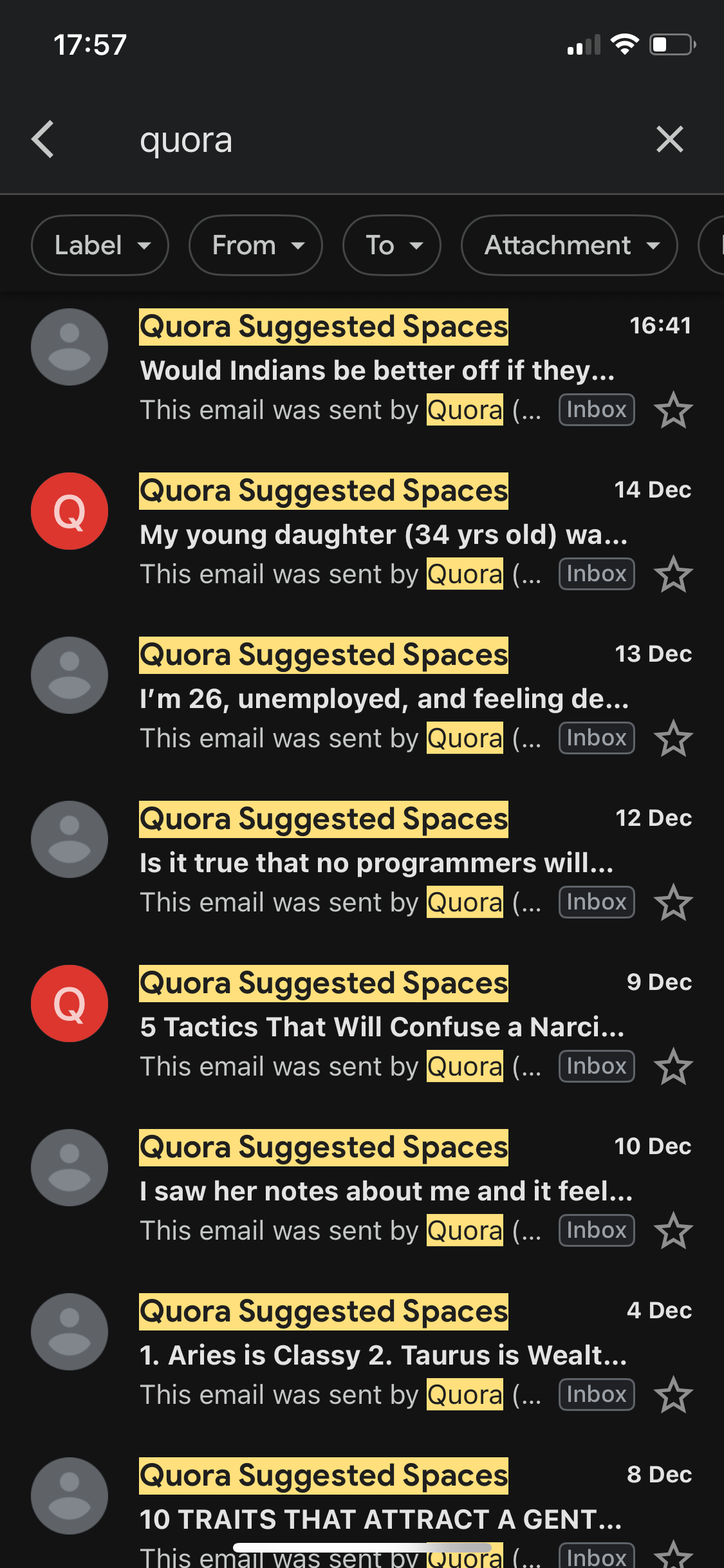Image resolution: width=724 pixels, height=1568 pixels.
Task: Open the 5 Tactics narcissist email
Action: [382, 1027]
